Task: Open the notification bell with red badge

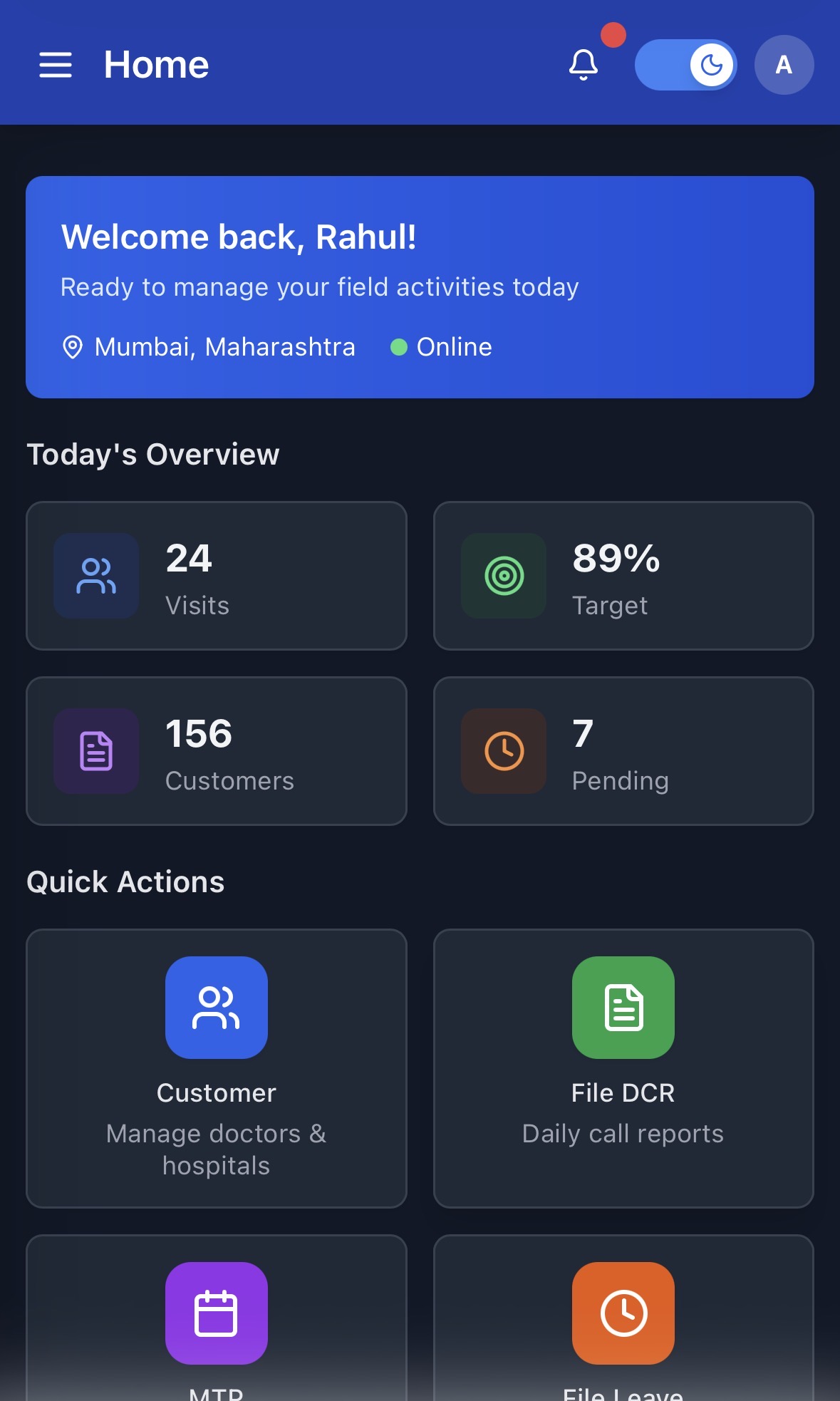Action: pos(583,64)
